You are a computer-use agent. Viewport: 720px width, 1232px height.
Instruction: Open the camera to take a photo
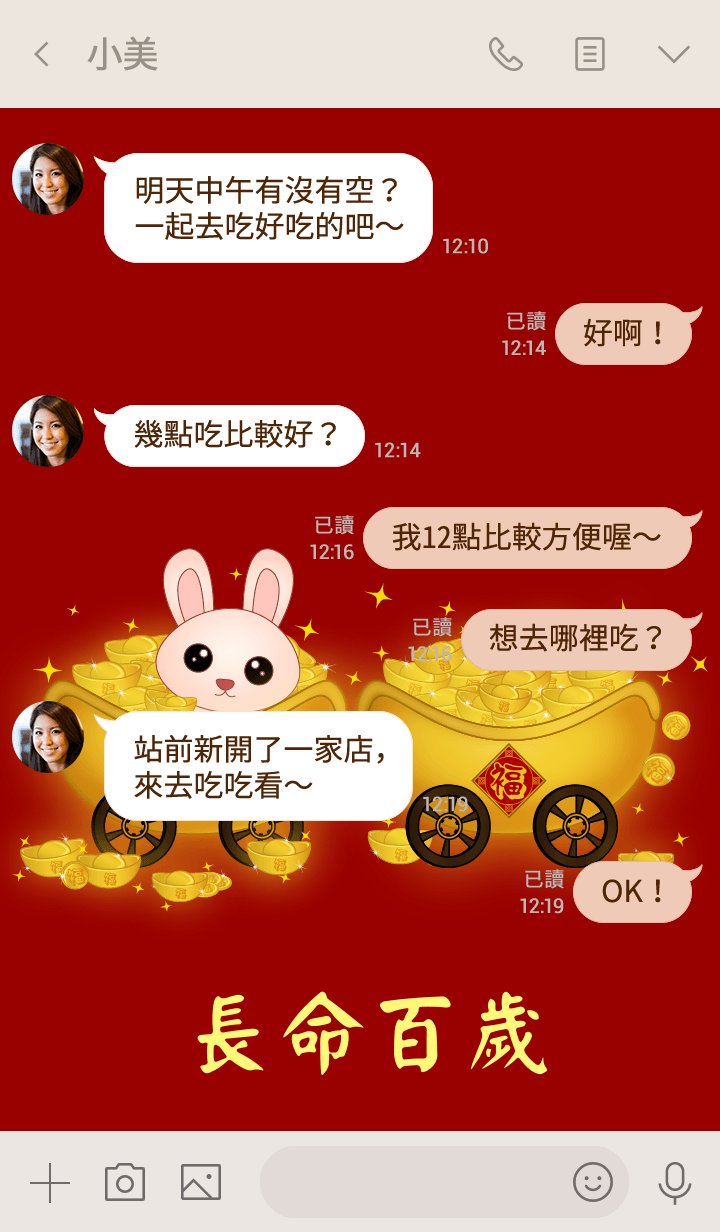[125, 1183]
